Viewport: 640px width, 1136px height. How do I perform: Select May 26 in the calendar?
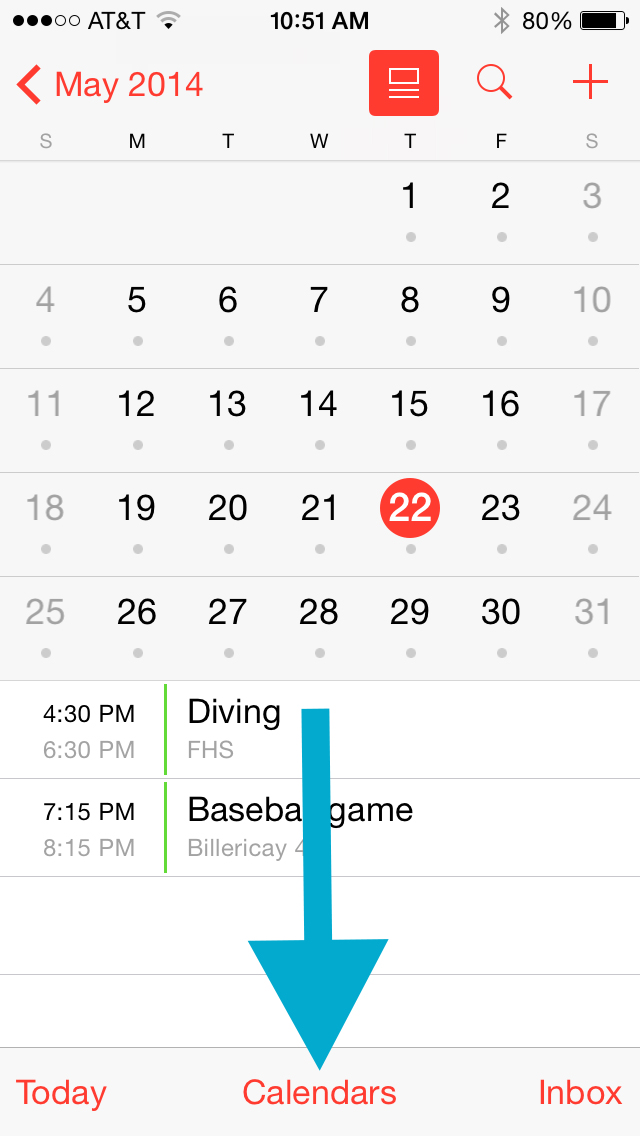[x=137, y=612]
